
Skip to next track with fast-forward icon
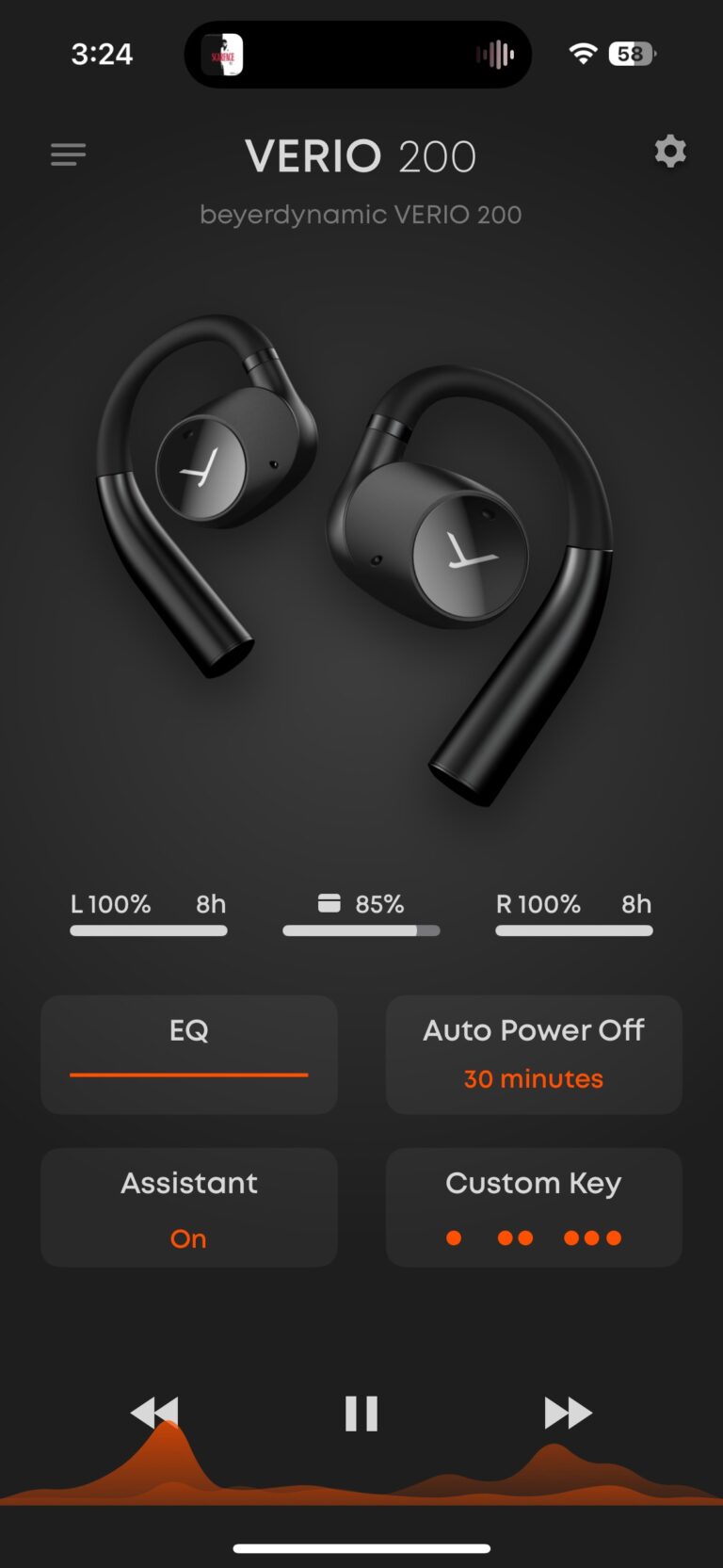pyautogui.click(x=567, y=1412)
